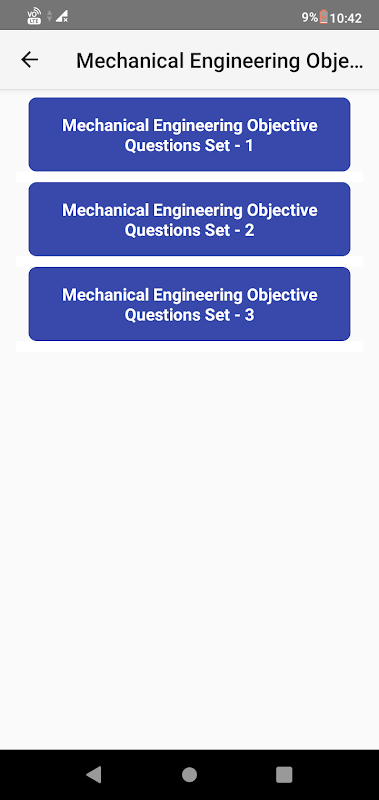The width and height of the screenshot is (379, 800).
Task: Select Mechanical Engineering Objective Questions Set - 3
Action: point(189,304)
